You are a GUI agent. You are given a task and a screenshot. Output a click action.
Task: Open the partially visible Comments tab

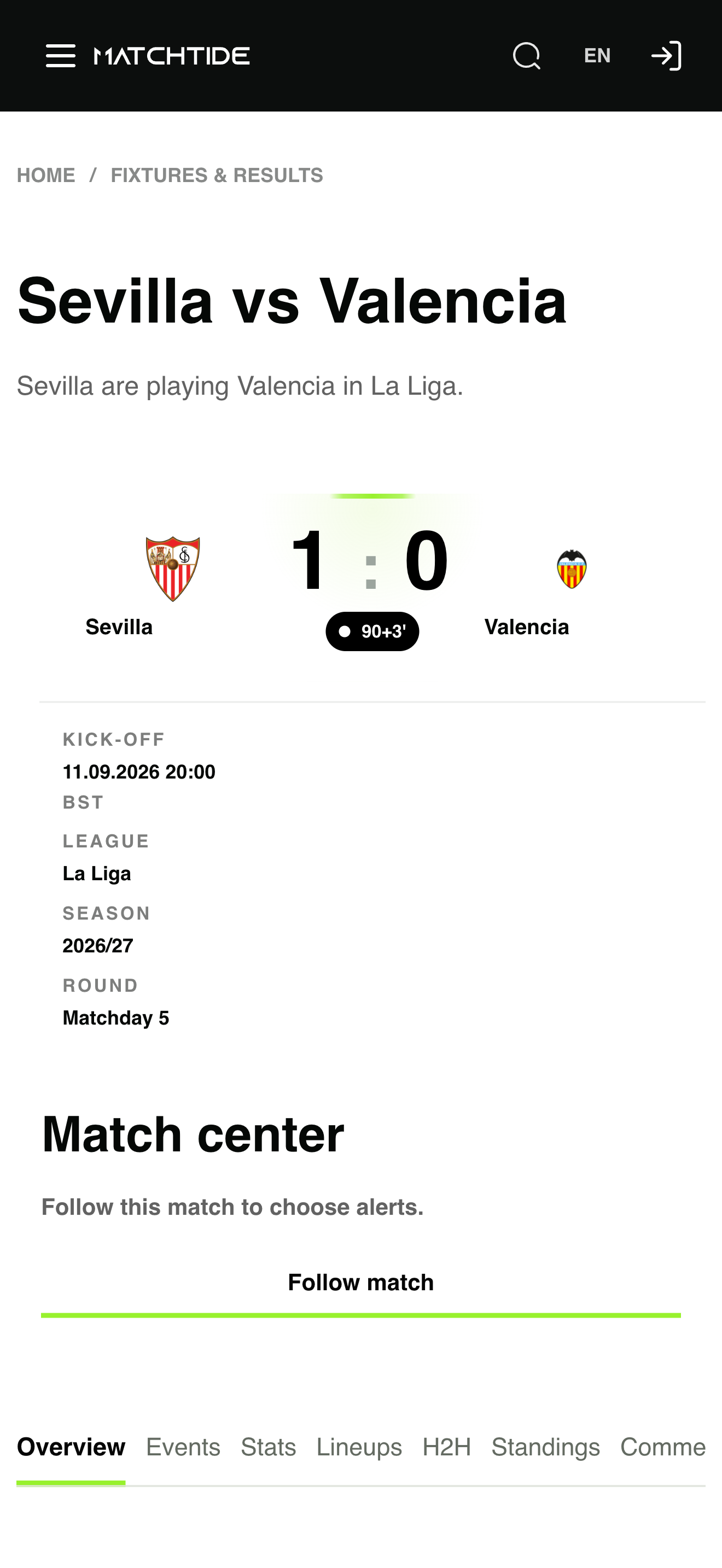pos(663,1448)
